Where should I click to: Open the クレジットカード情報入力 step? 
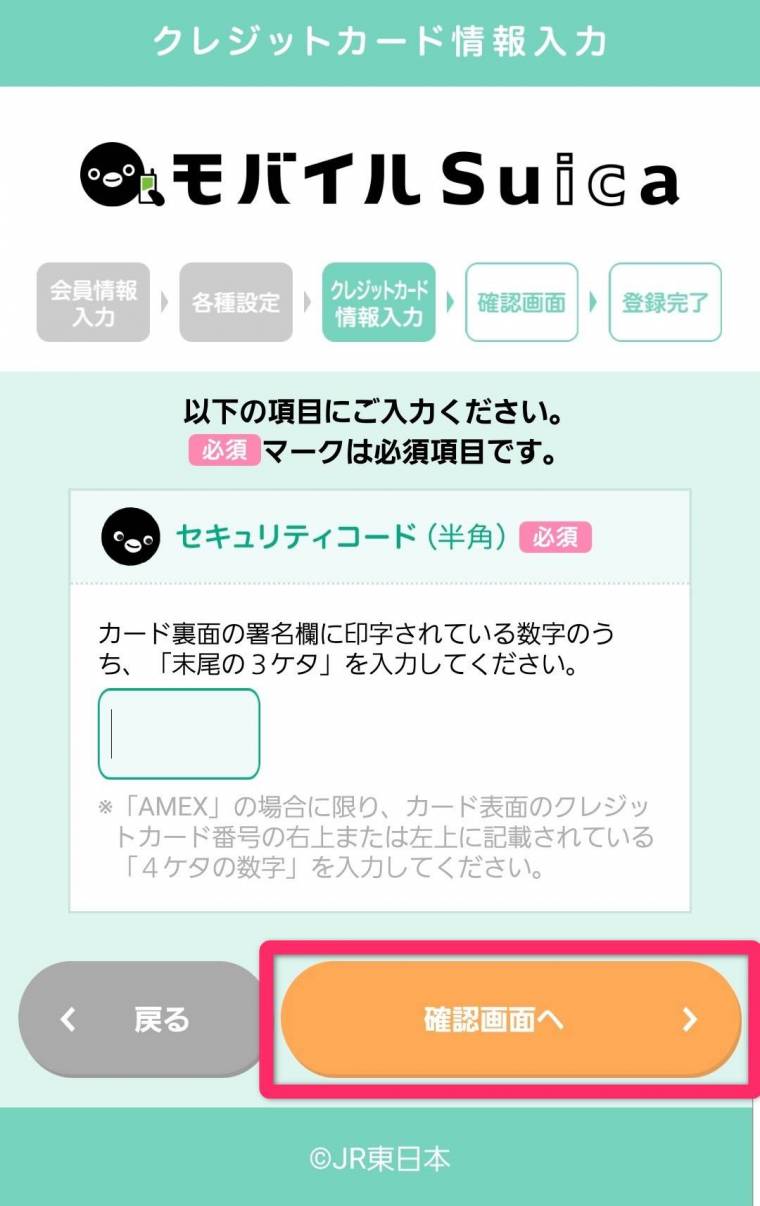click(x=378, y=301)
